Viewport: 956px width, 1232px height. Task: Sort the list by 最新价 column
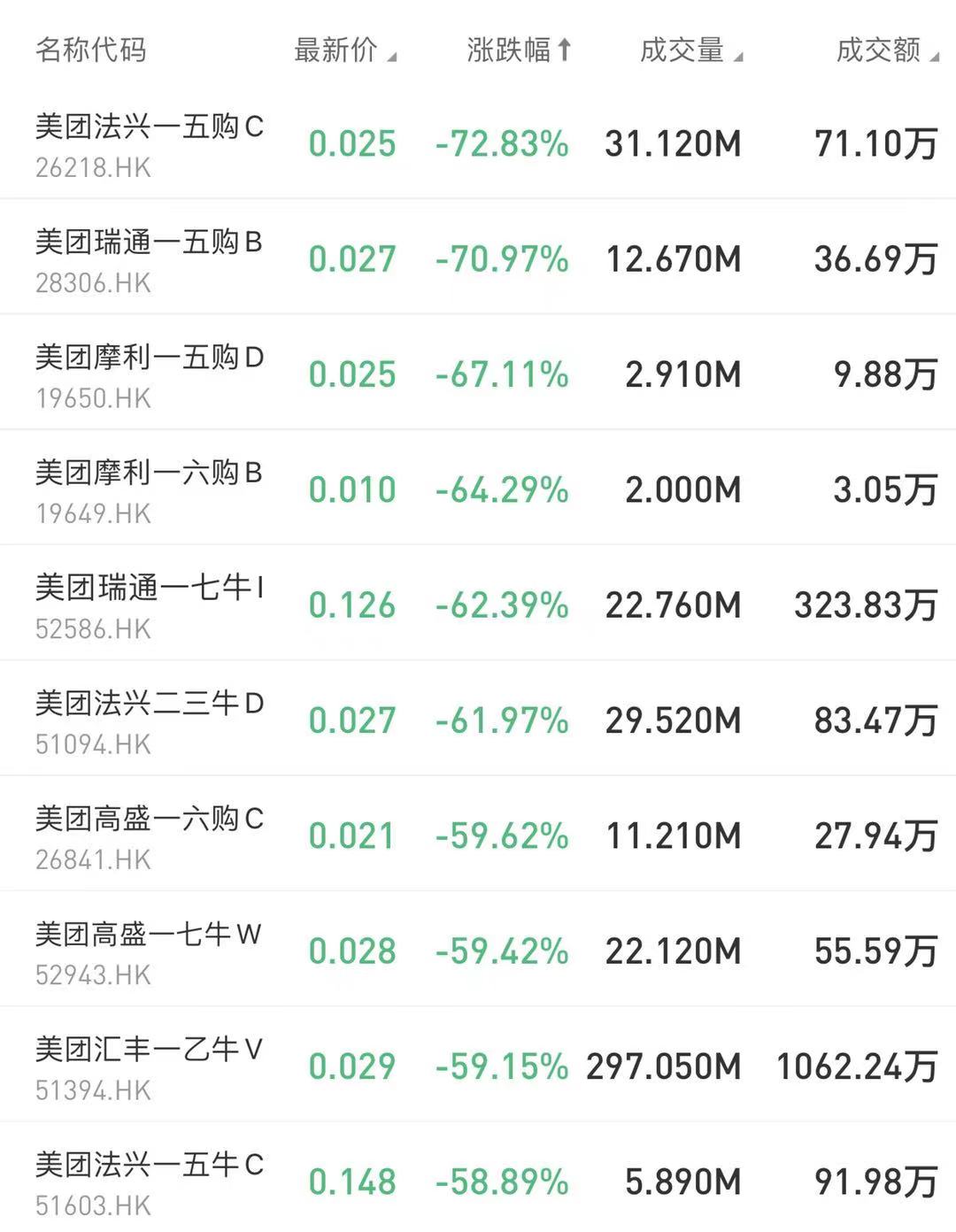(344, 50)
